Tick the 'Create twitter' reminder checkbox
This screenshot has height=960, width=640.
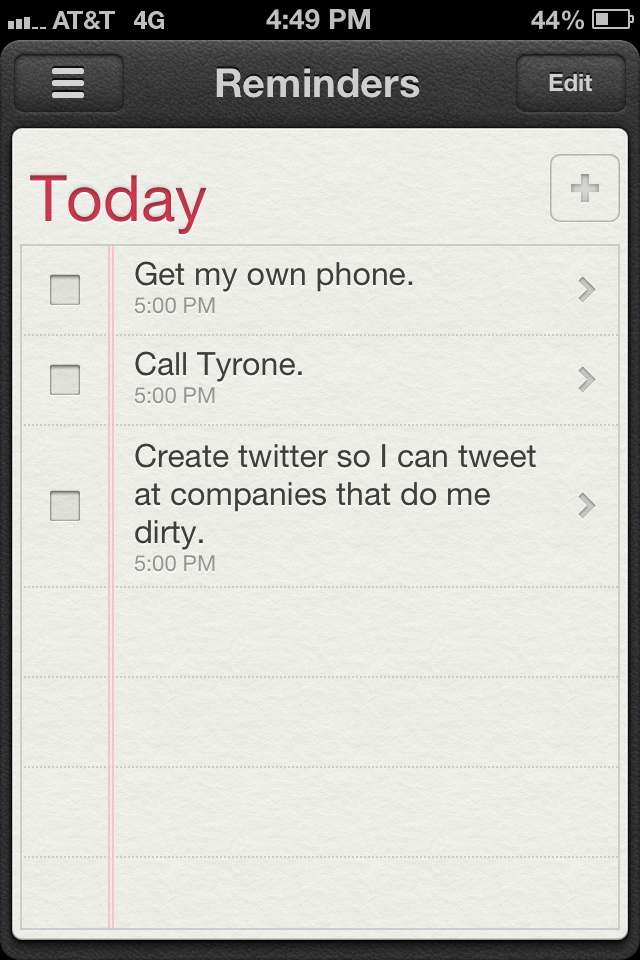[x=65, y=506]
